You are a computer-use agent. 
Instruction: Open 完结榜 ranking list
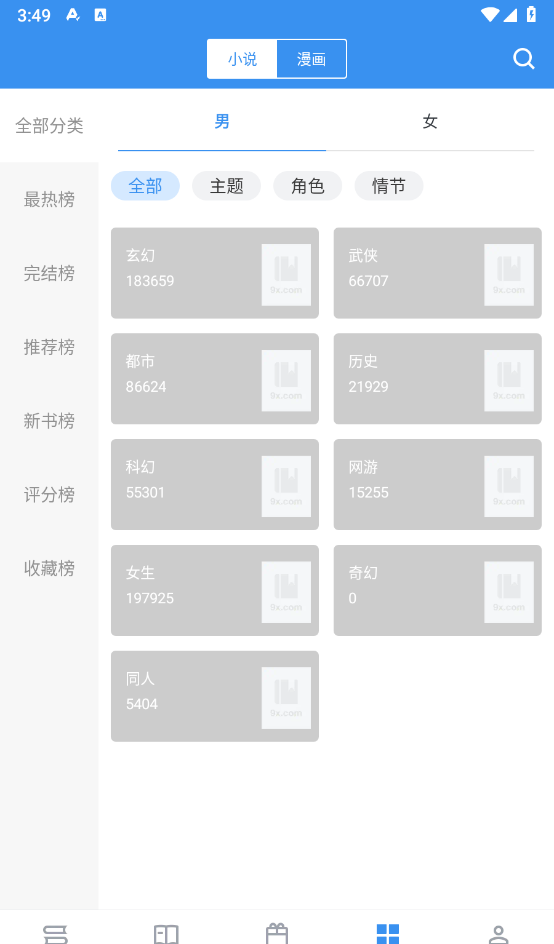[x=49, y=273]
